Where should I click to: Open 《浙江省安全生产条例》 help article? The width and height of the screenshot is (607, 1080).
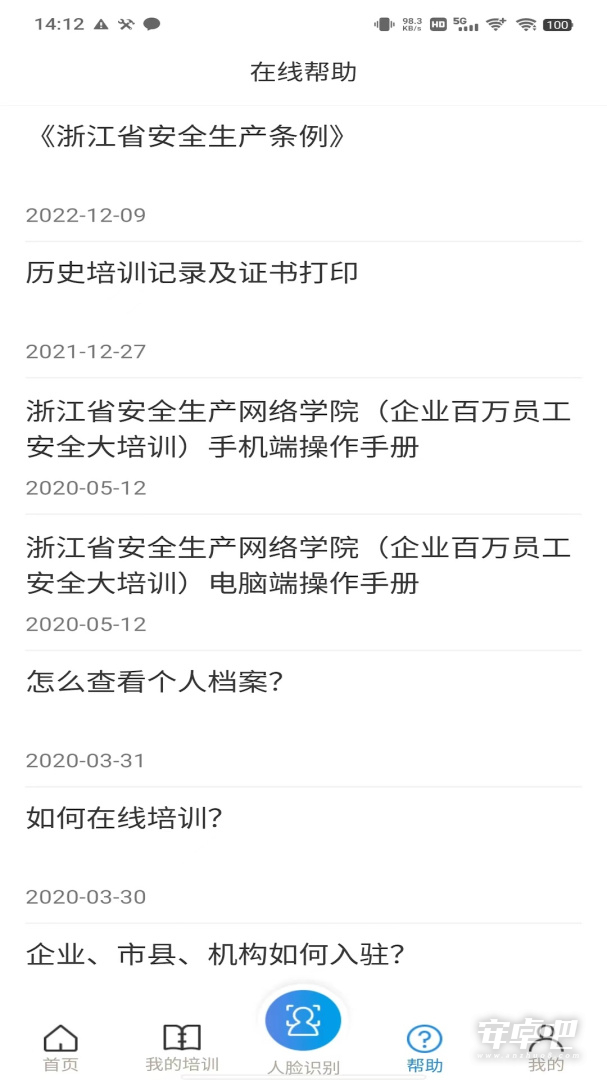pyautogui.click(x=303, y=174)
